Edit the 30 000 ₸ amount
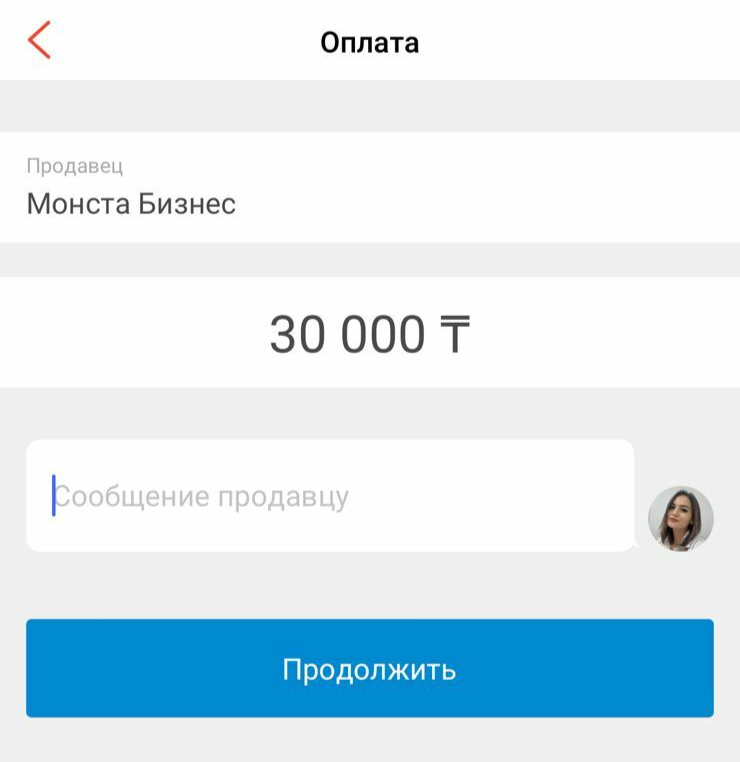The width and height of the screenshot is (740, 762). point(369,334)
